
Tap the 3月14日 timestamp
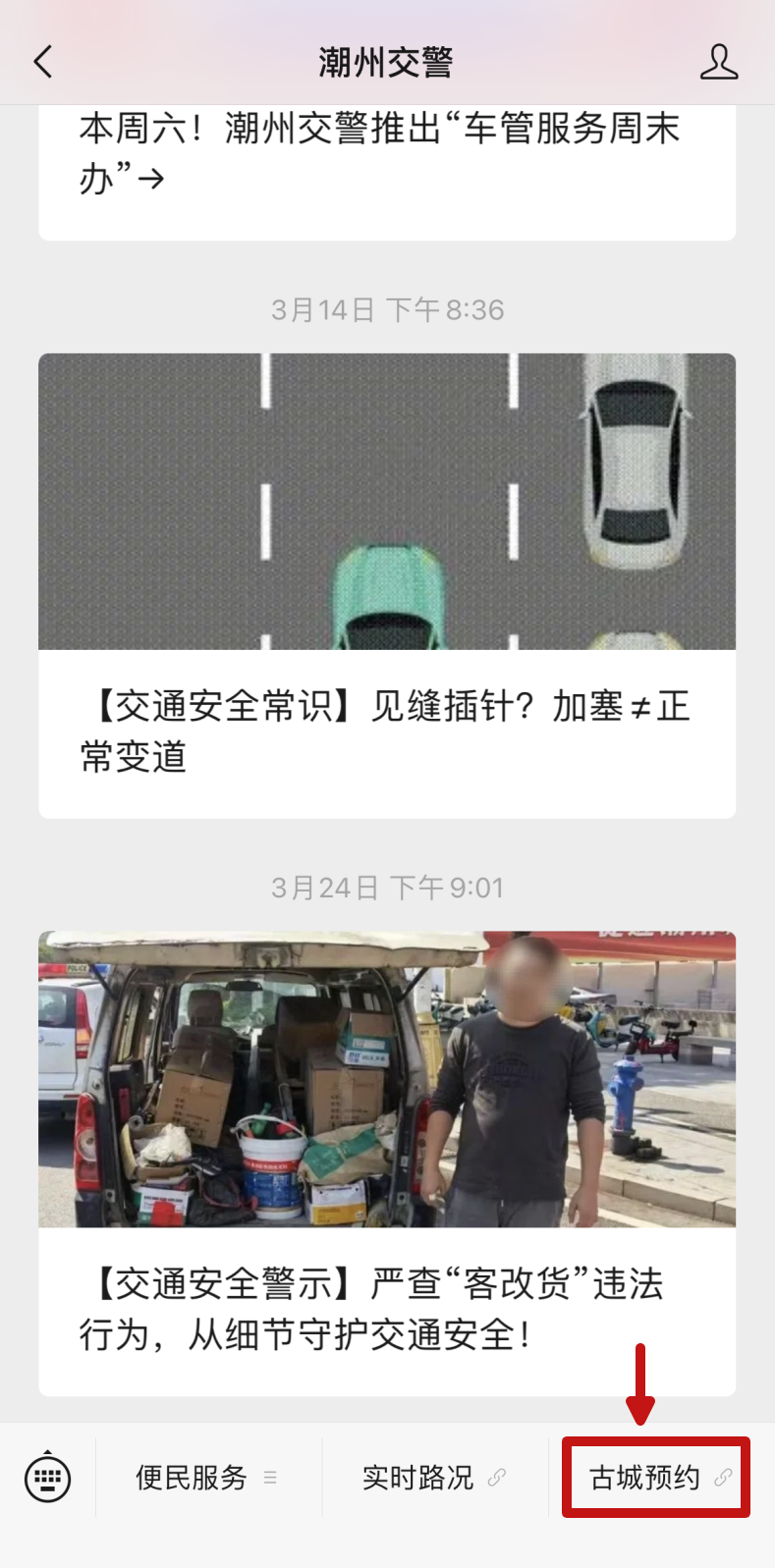(x=386, y=308)
